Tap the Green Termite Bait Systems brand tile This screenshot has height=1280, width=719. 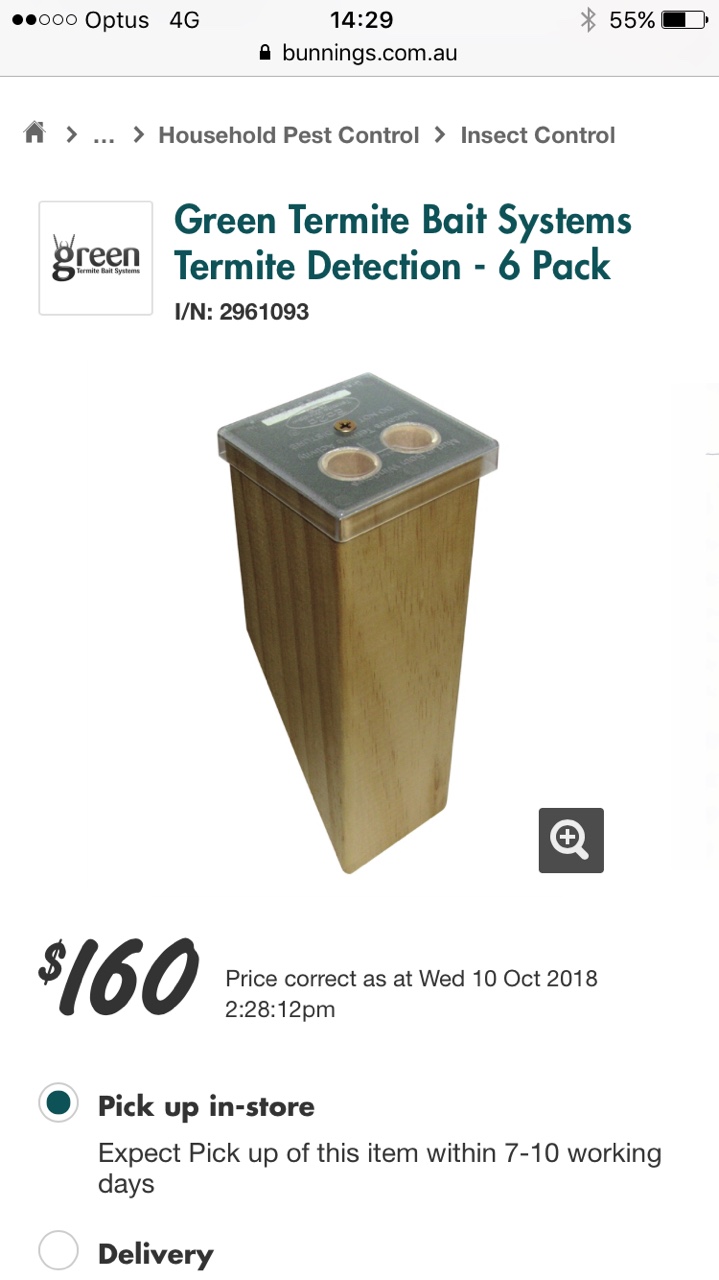pyautogui.click(x=96, y=258)
